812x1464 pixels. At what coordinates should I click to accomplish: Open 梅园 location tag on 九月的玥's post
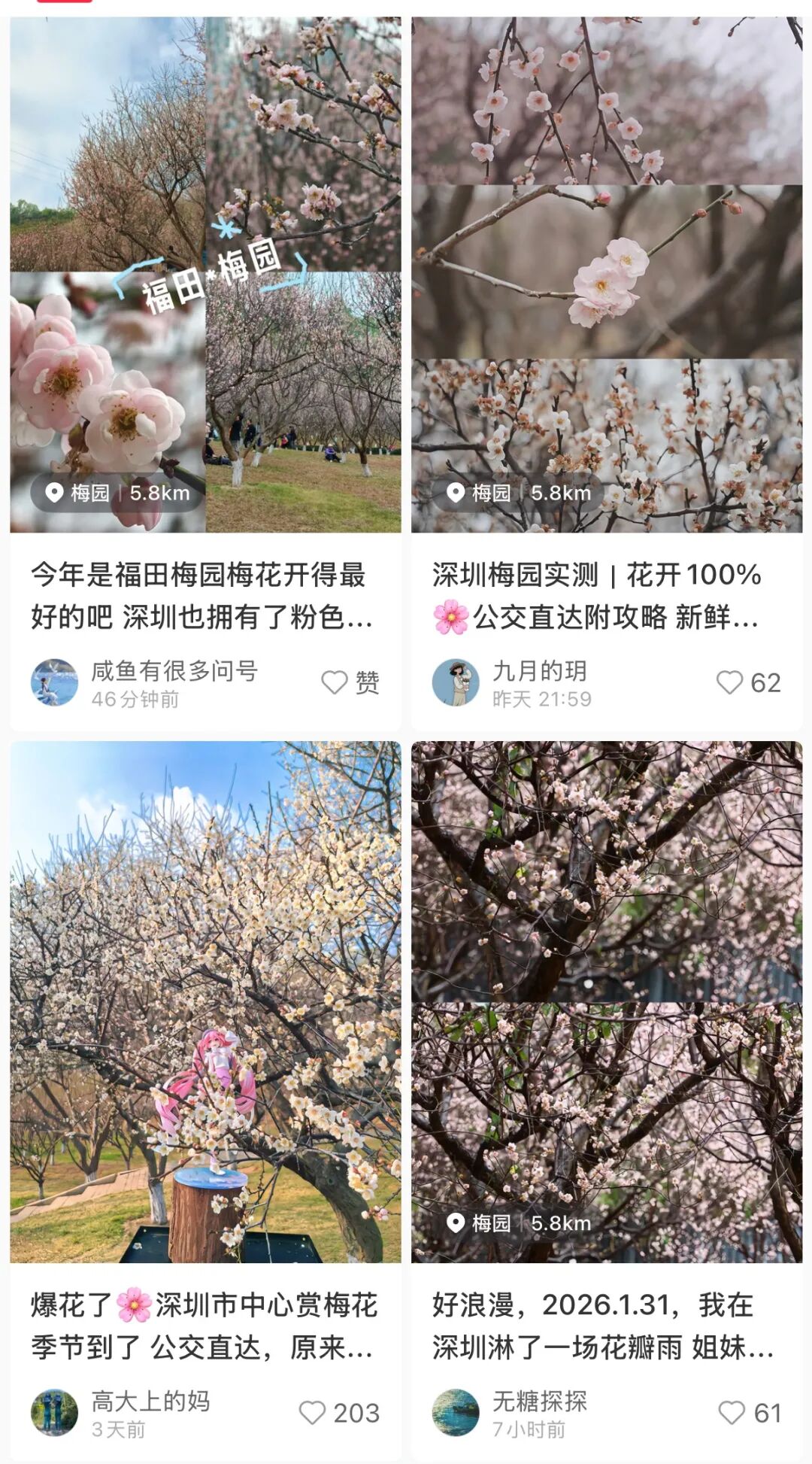tap(519, 493)
